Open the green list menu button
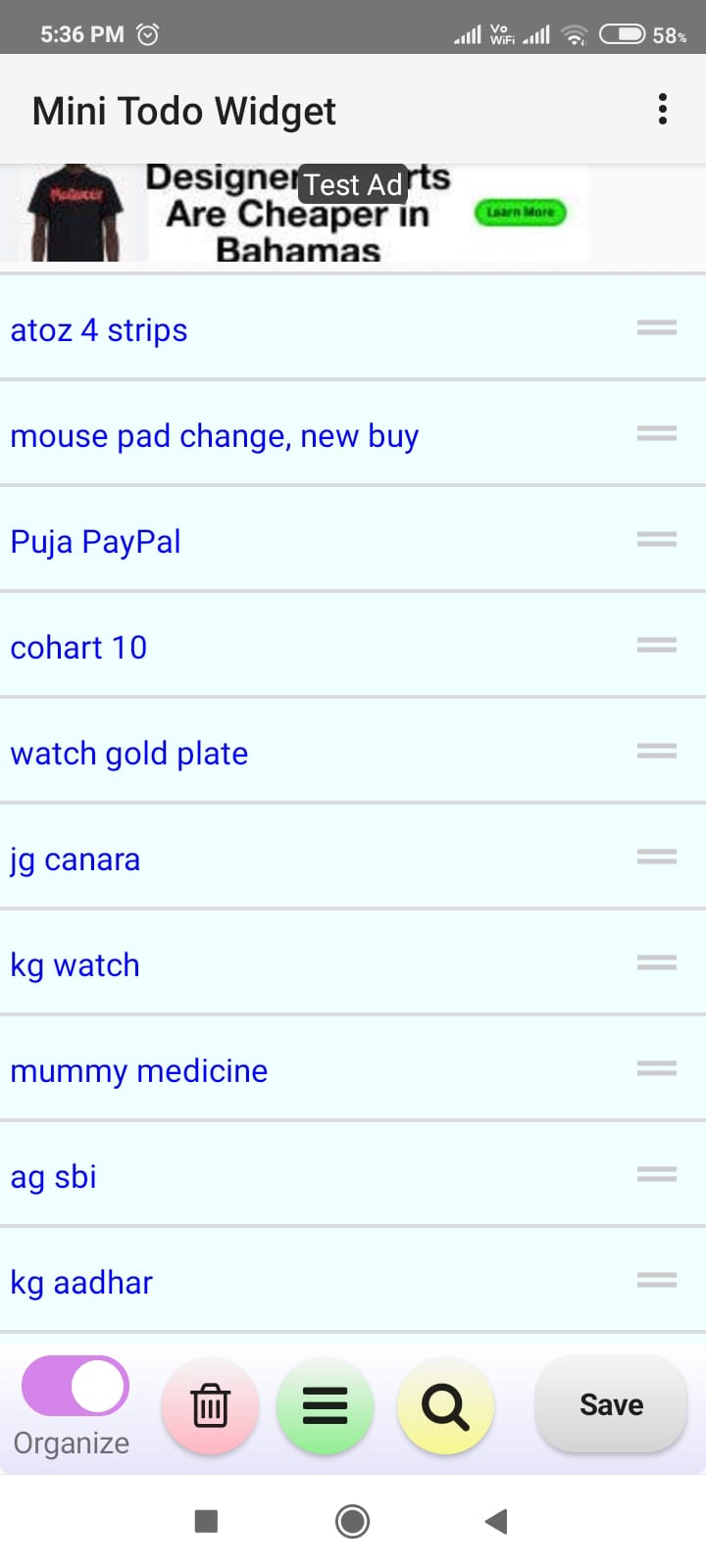The image size is (706, 1568). [325, 1406]
